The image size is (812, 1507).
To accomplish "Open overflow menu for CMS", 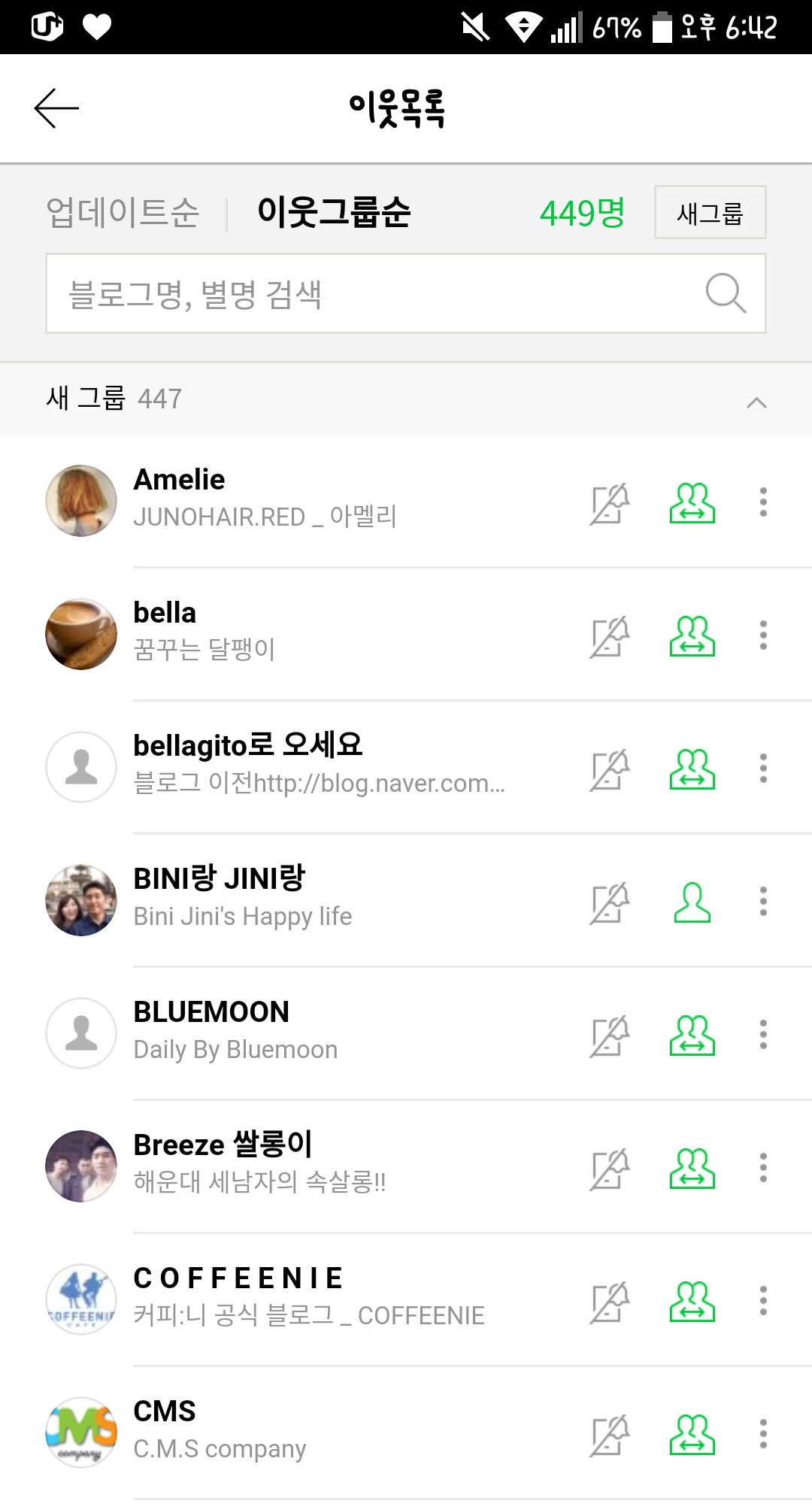I will tap(763, 1433).
